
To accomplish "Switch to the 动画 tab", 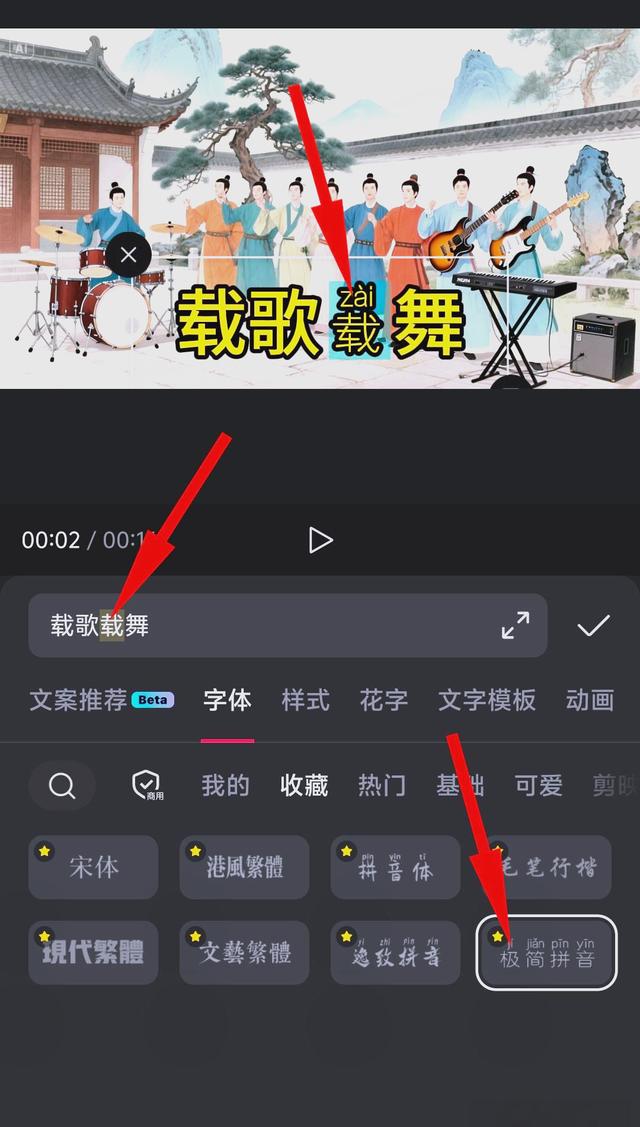I will (x=590, y=700).
